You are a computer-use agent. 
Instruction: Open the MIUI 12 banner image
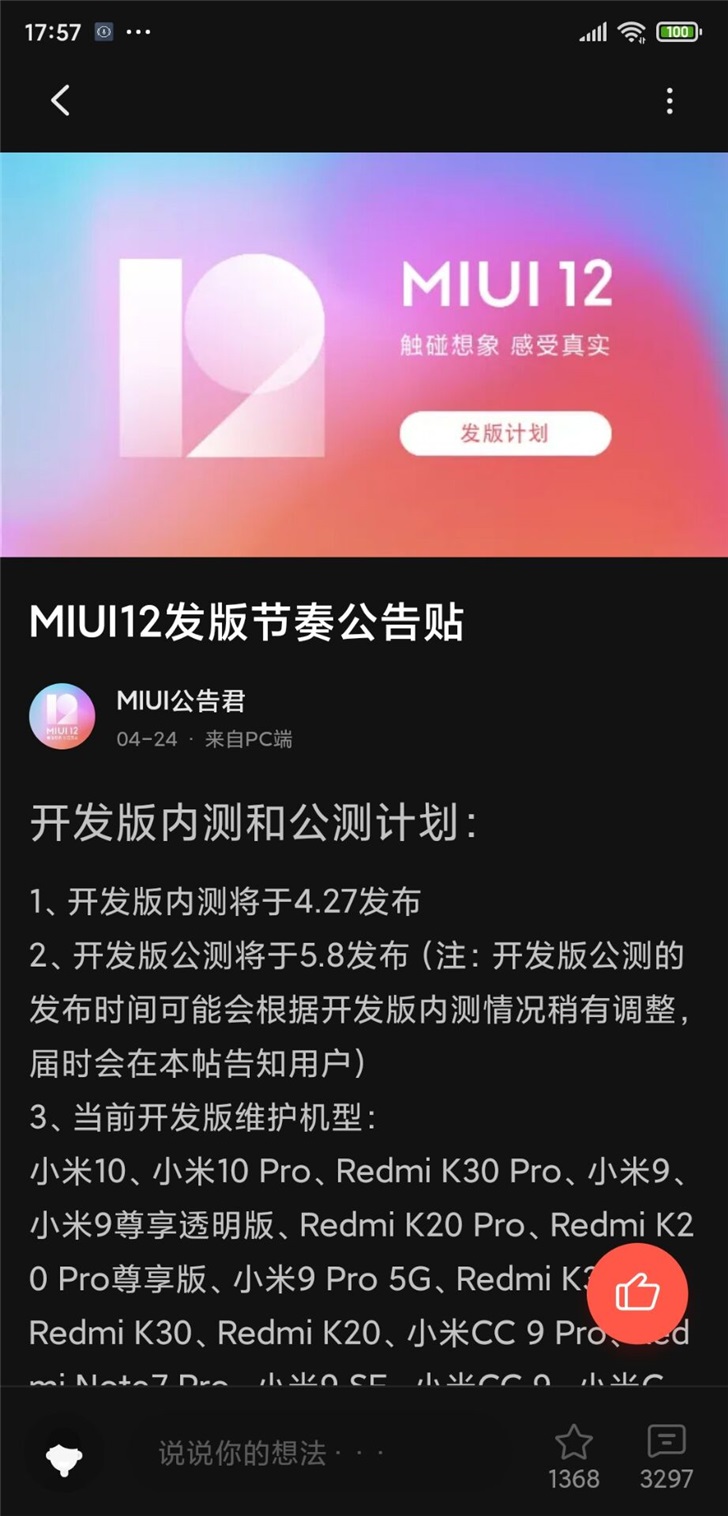[x=364, y=354]
